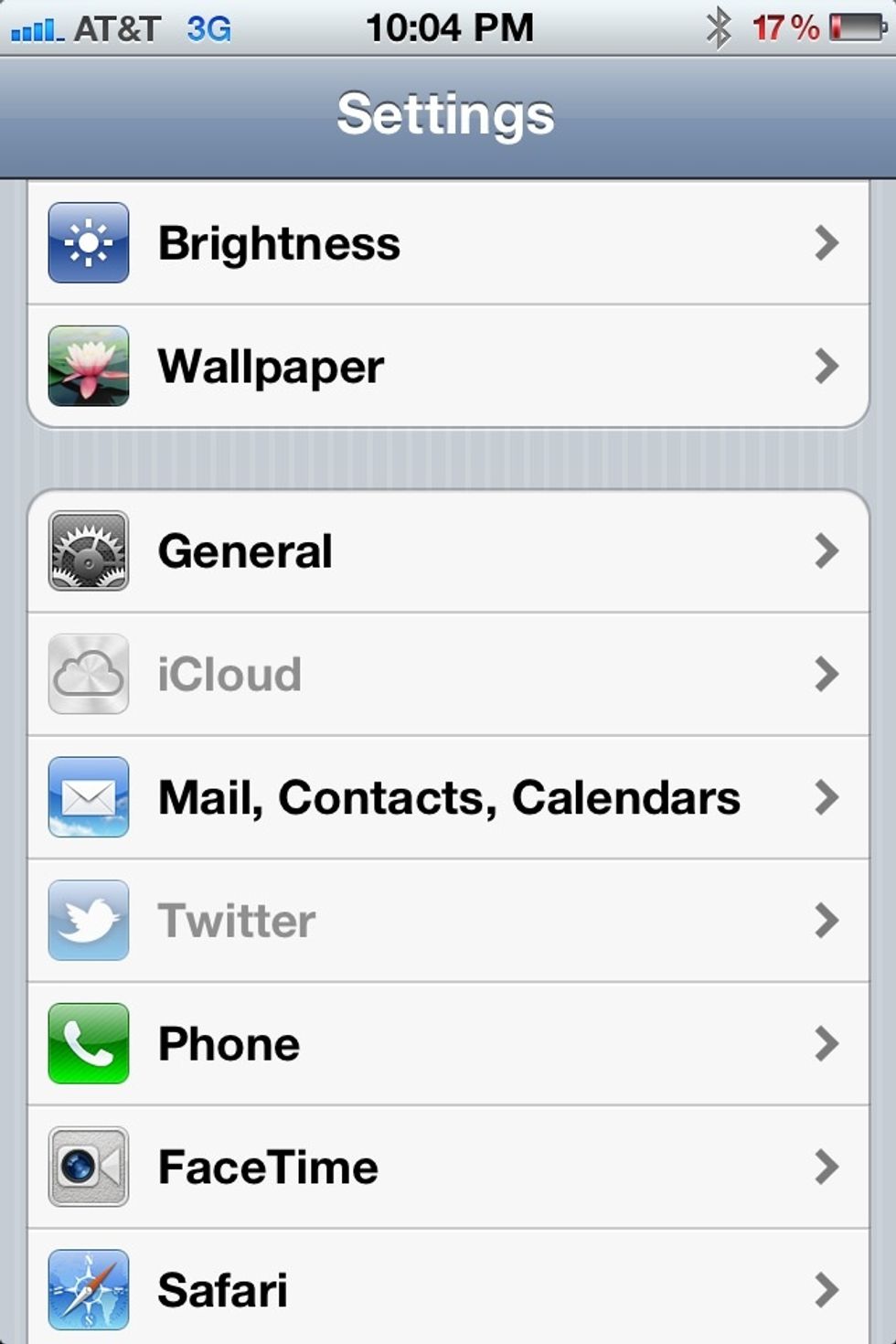Open the Wallpaper settings row
Image resolution: width=896 pixels, height=1344 pixels.
[448, 367]
